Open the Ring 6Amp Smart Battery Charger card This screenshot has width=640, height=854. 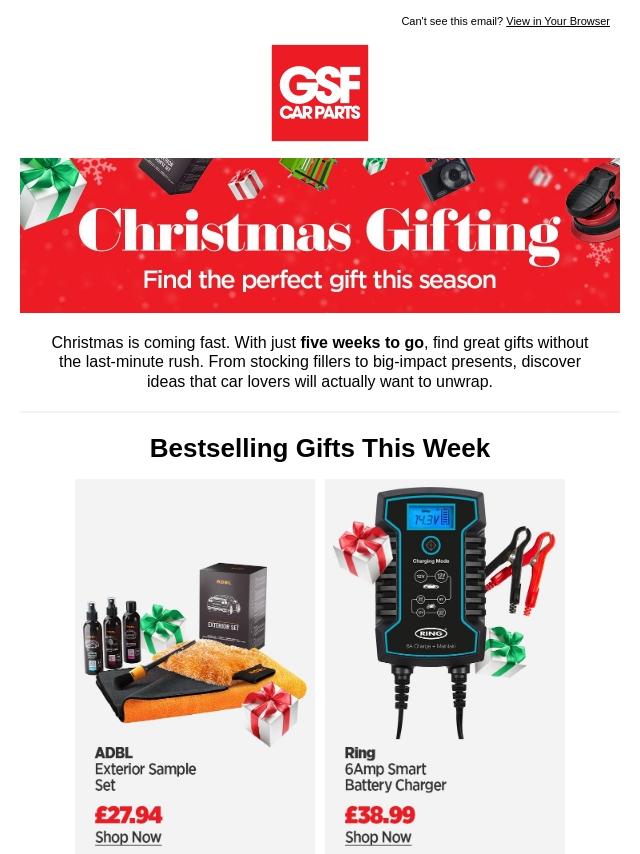(444, 667)
